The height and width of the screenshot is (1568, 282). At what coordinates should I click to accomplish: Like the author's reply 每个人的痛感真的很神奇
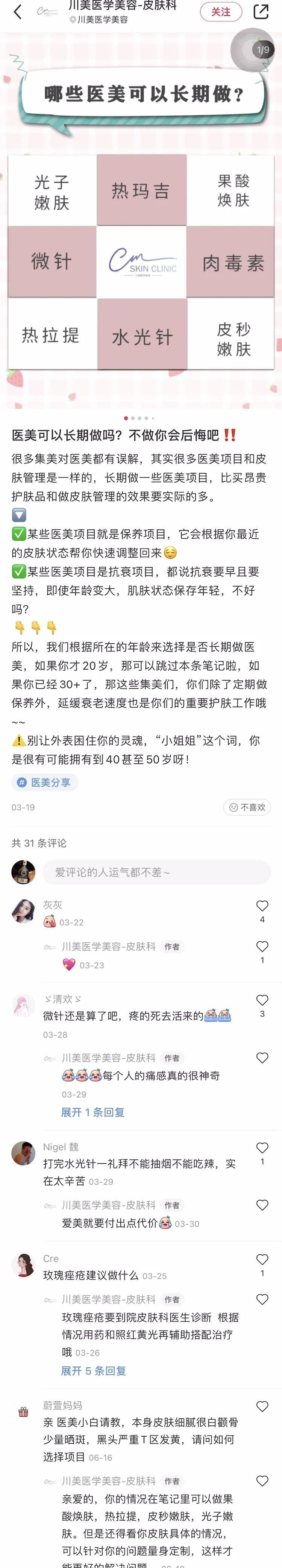[x=262, y=1058]
